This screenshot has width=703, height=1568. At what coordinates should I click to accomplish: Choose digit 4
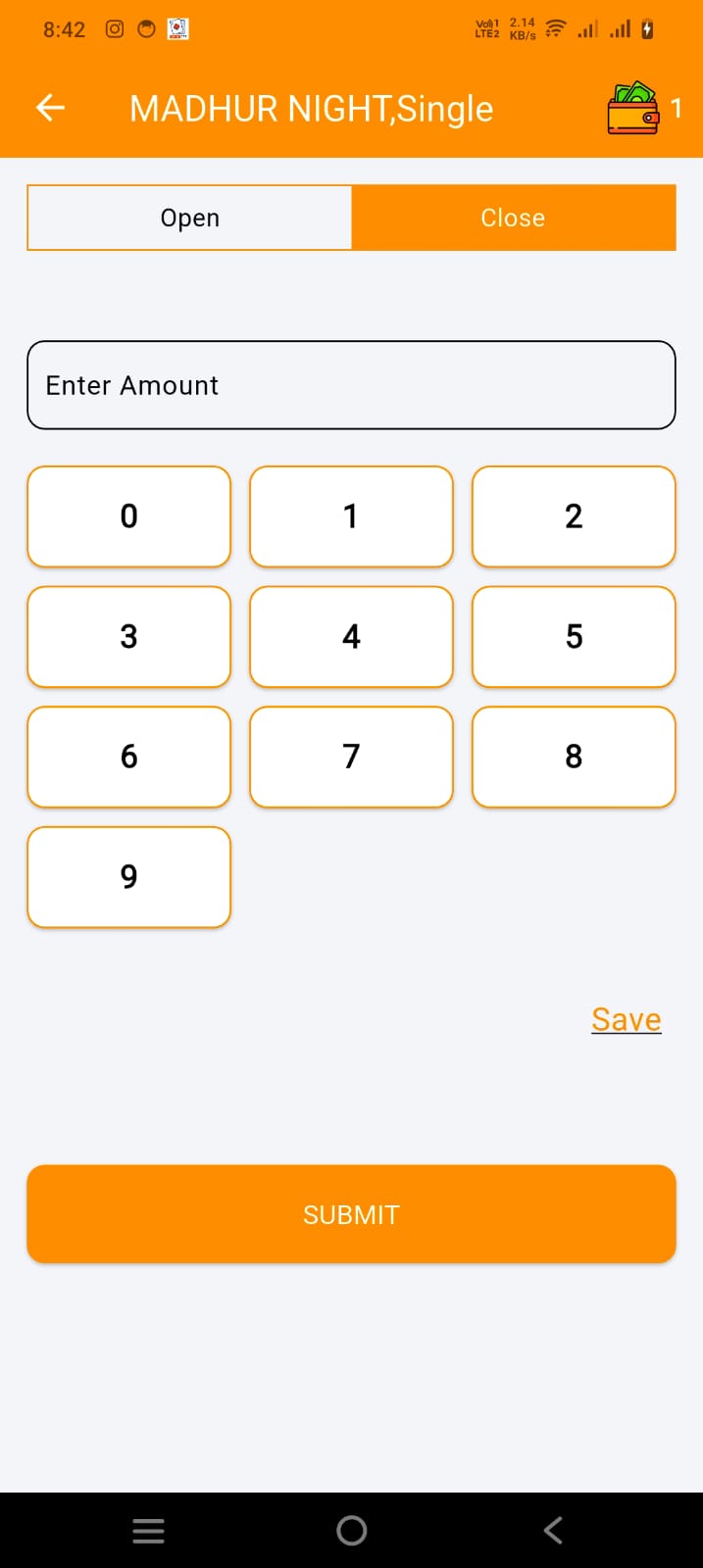(x=351, y=637)
